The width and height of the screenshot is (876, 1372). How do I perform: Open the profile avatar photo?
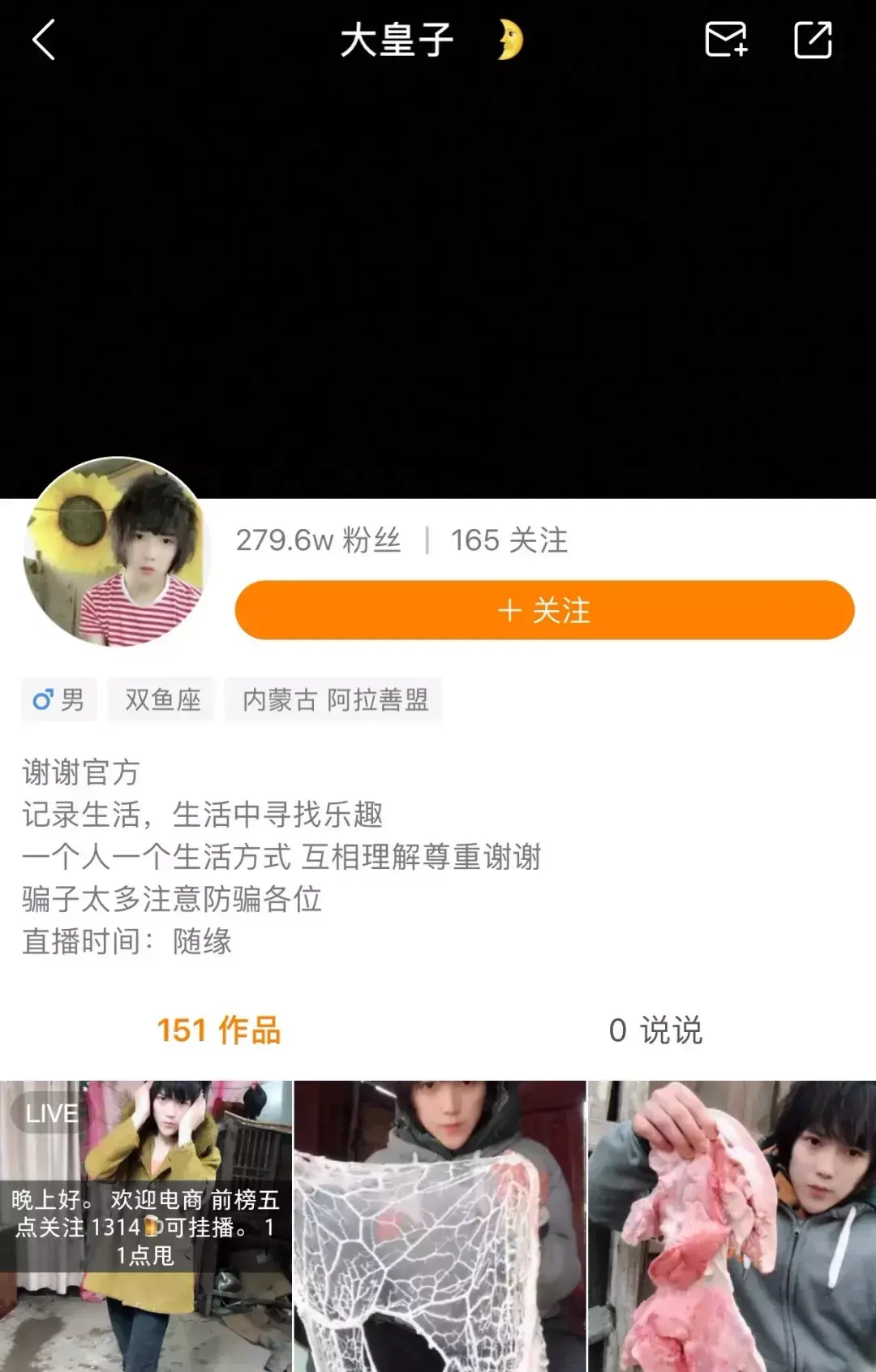117,552
